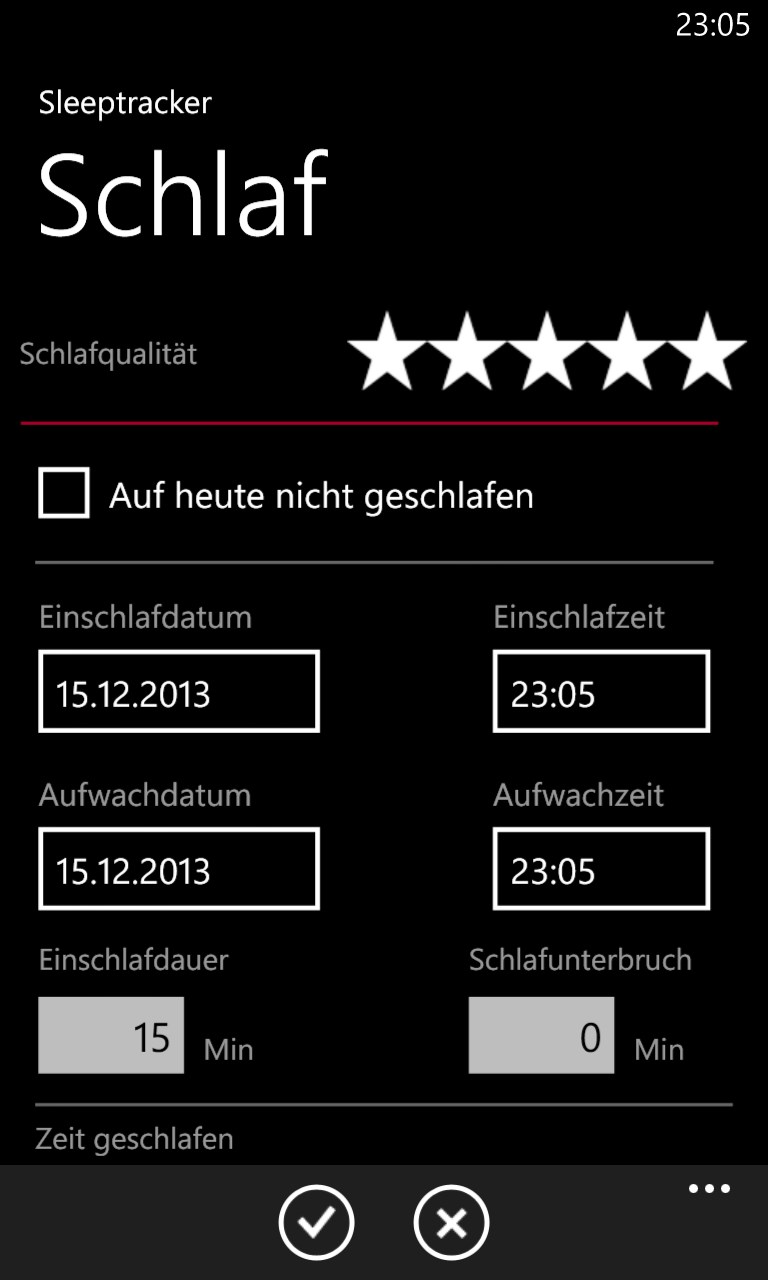Open the Einschlafdatum date picker

[178, 690]
